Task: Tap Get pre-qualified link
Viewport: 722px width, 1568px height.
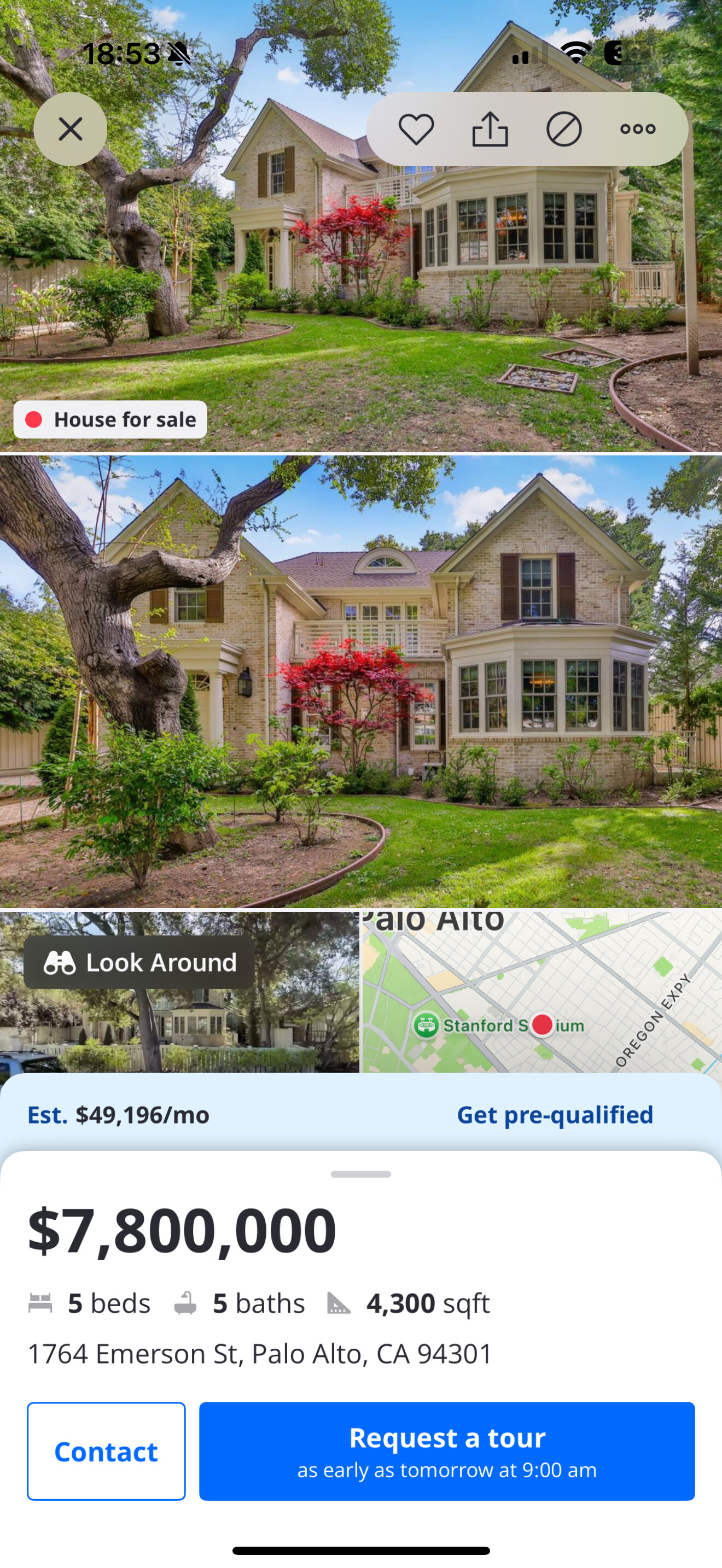Action: (x=555, y=1115)
